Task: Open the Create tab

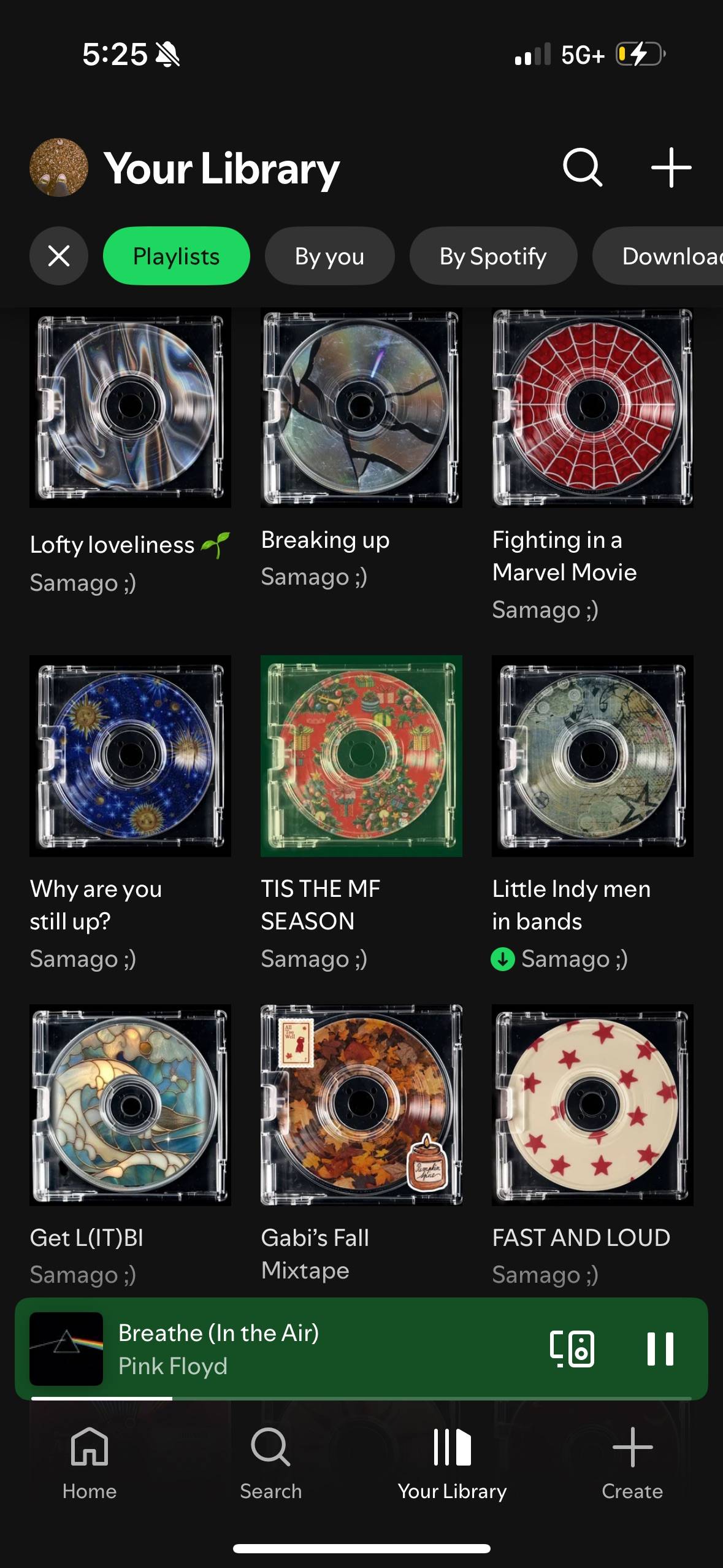Action: click(x=632, y=1462)
